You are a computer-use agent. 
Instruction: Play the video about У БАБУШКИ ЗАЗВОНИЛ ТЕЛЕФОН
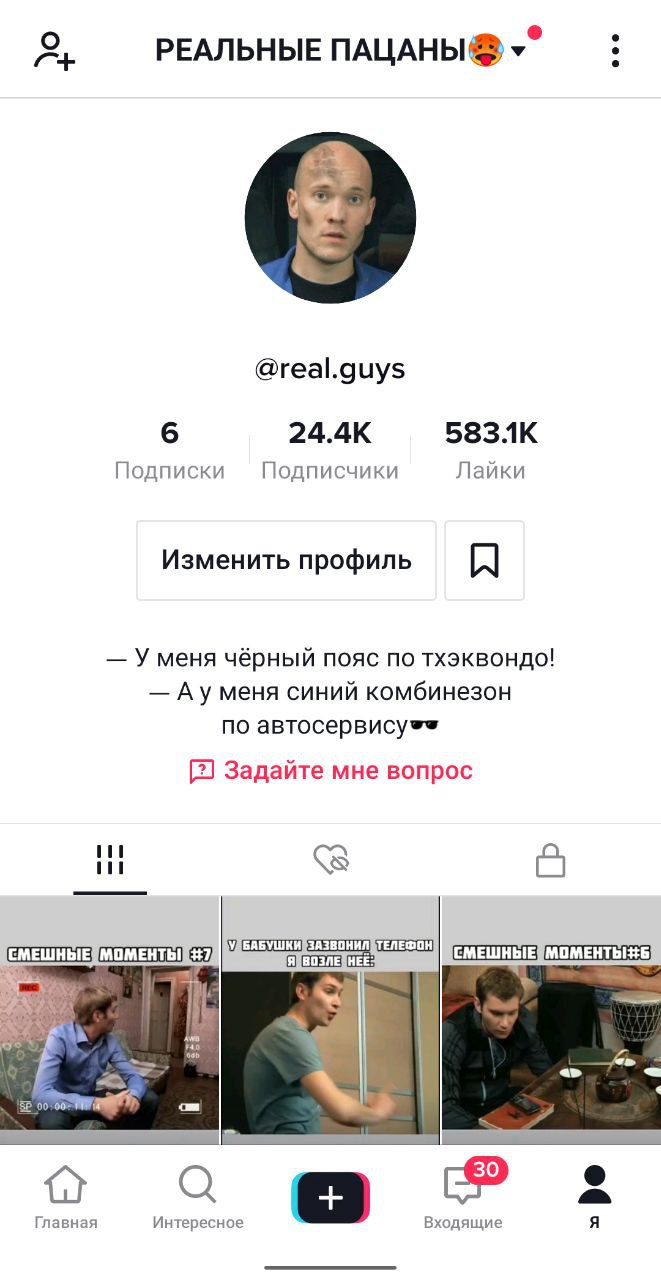(330, 1020)
